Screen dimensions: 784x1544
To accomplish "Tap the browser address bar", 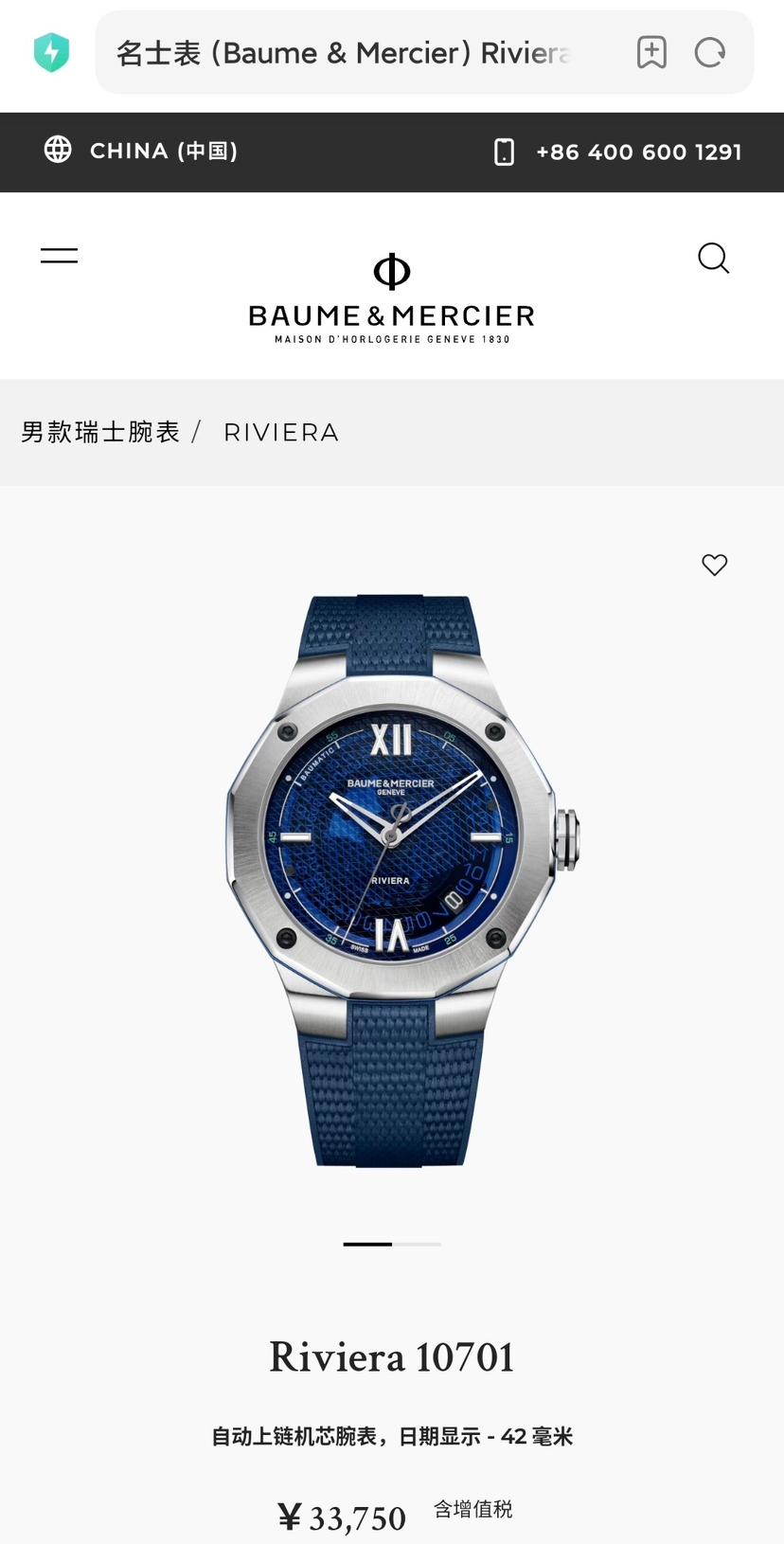I will (x=346, y=53).
